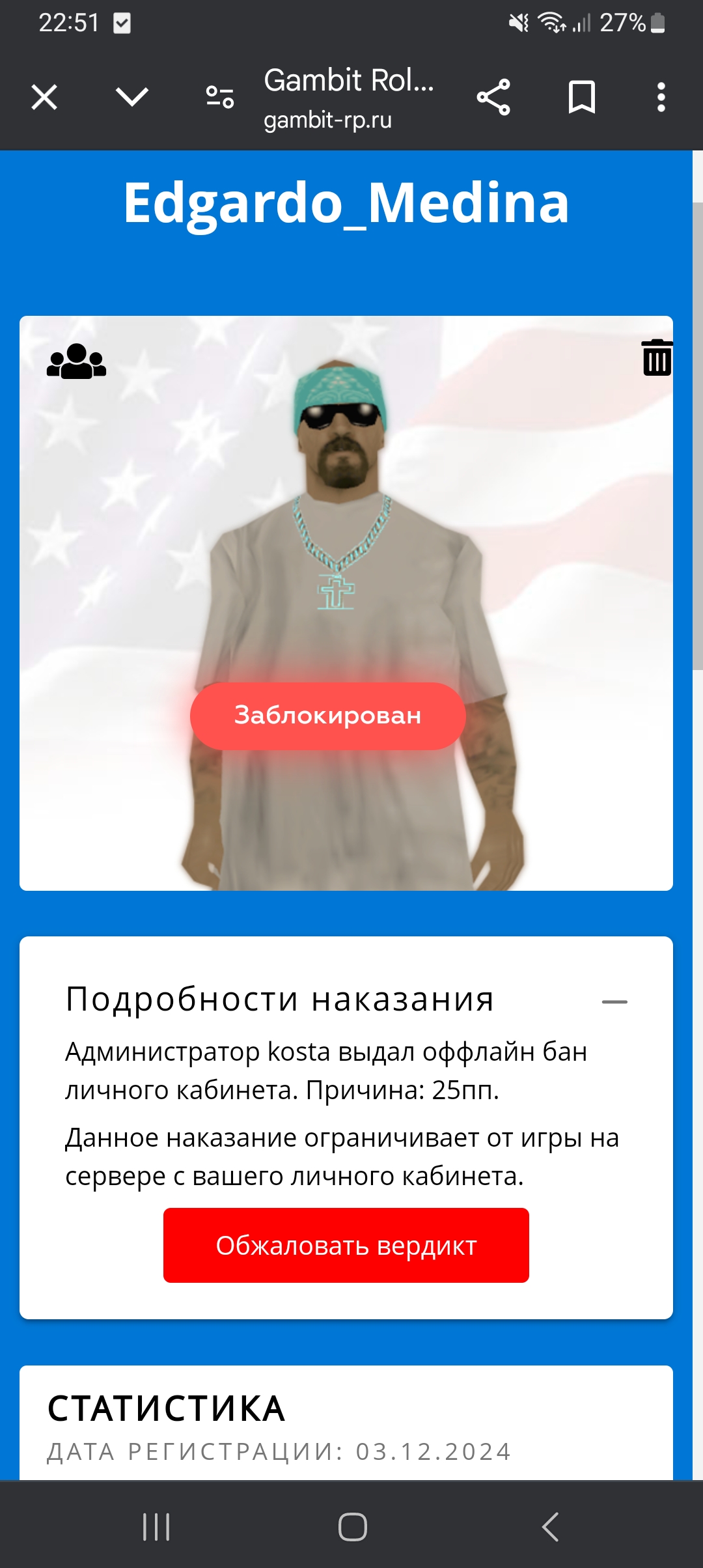Tap the Обжаловать вердикт button

(x=346, y=1245)
